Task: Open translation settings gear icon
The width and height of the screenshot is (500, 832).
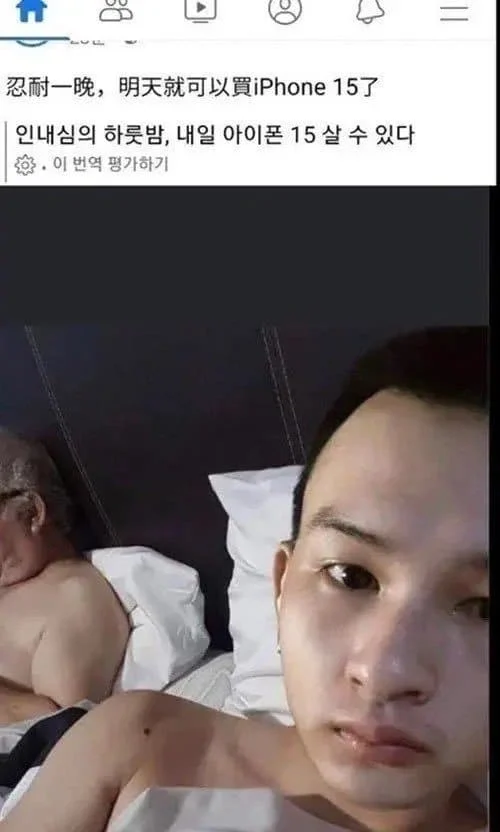Action: 24,165
